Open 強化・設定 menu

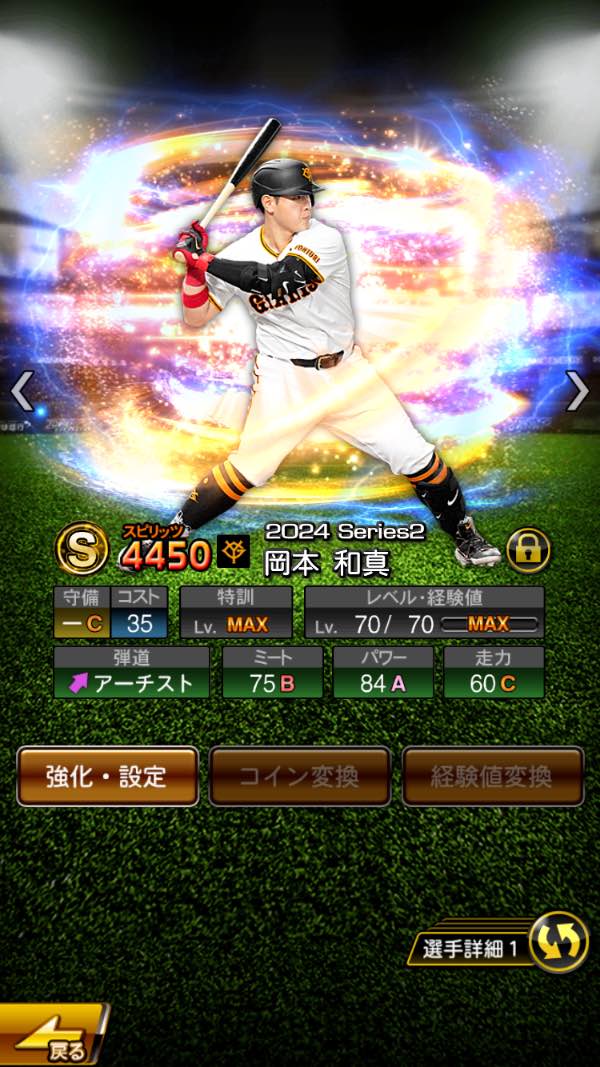(107, 776)
